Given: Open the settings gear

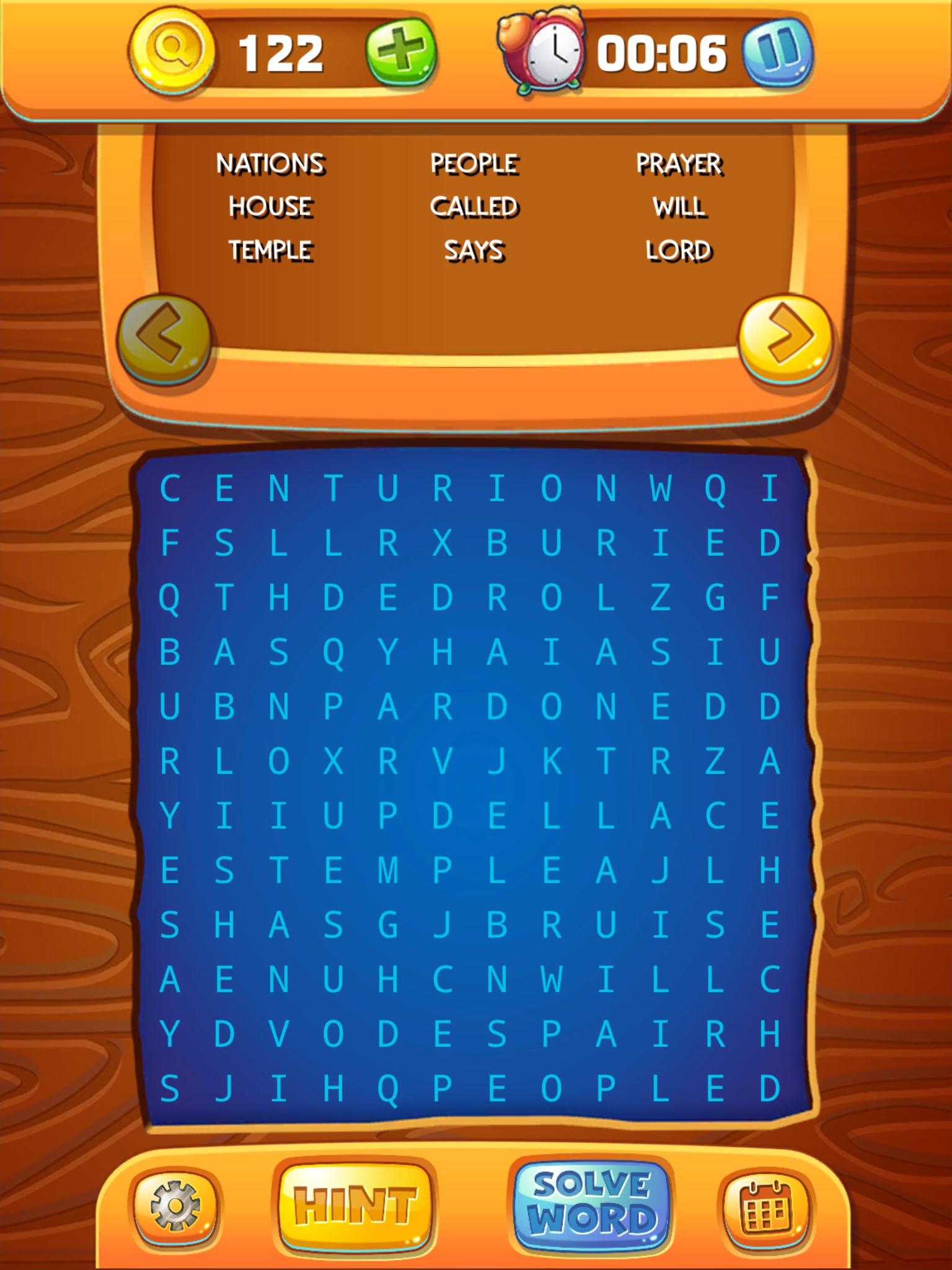Looking at the screenshot, I should point(176,1206).
